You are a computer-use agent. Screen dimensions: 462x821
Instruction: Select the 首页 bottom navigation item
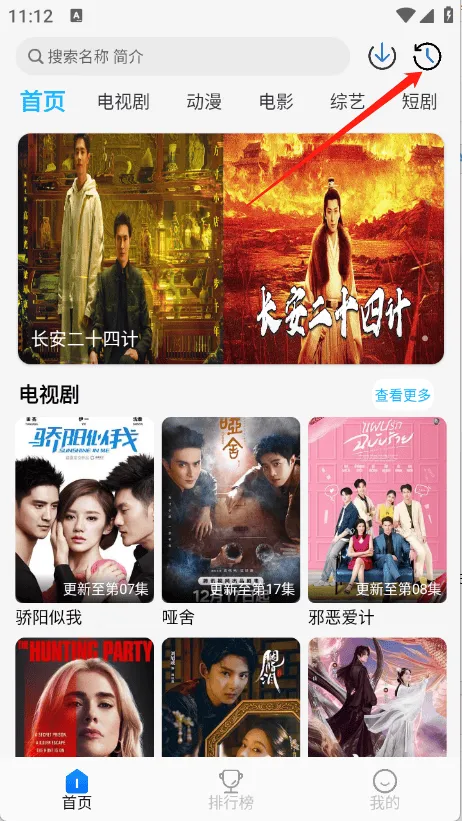77,789
